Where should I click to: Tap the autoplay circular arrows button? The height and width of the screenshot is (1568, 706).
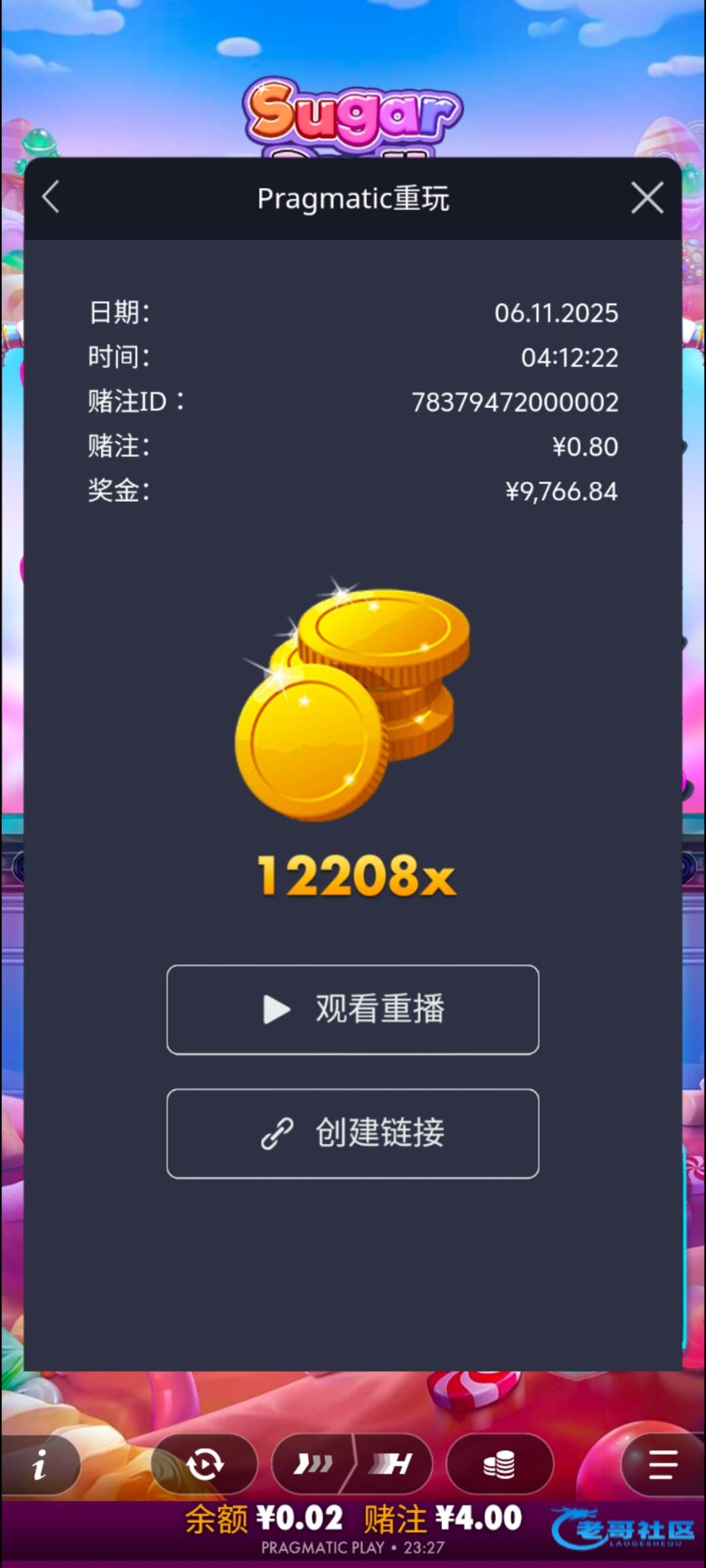pyautogui.click(x=204, y=1464)
